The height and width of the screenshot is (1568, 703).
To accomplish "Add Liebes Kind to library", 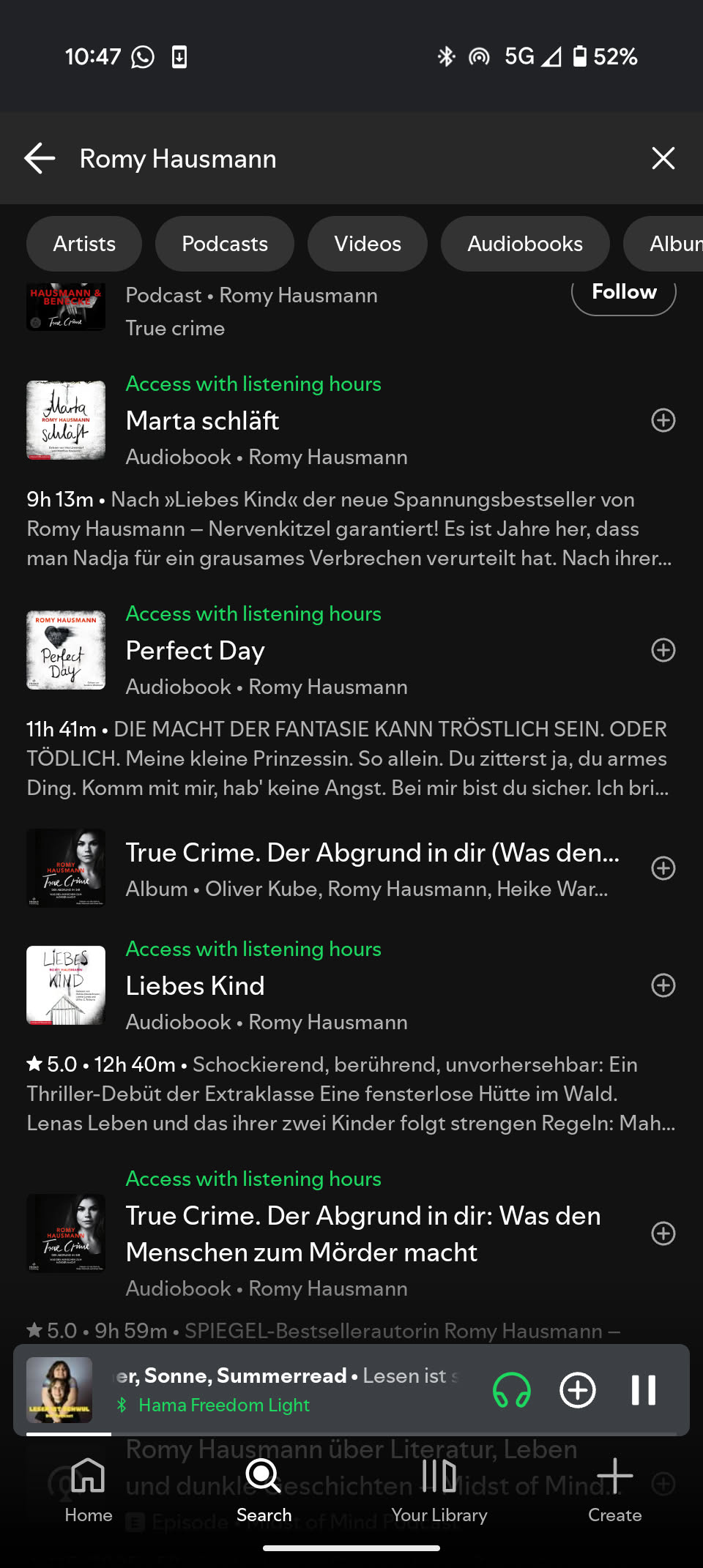I will [x=663, y=985].
